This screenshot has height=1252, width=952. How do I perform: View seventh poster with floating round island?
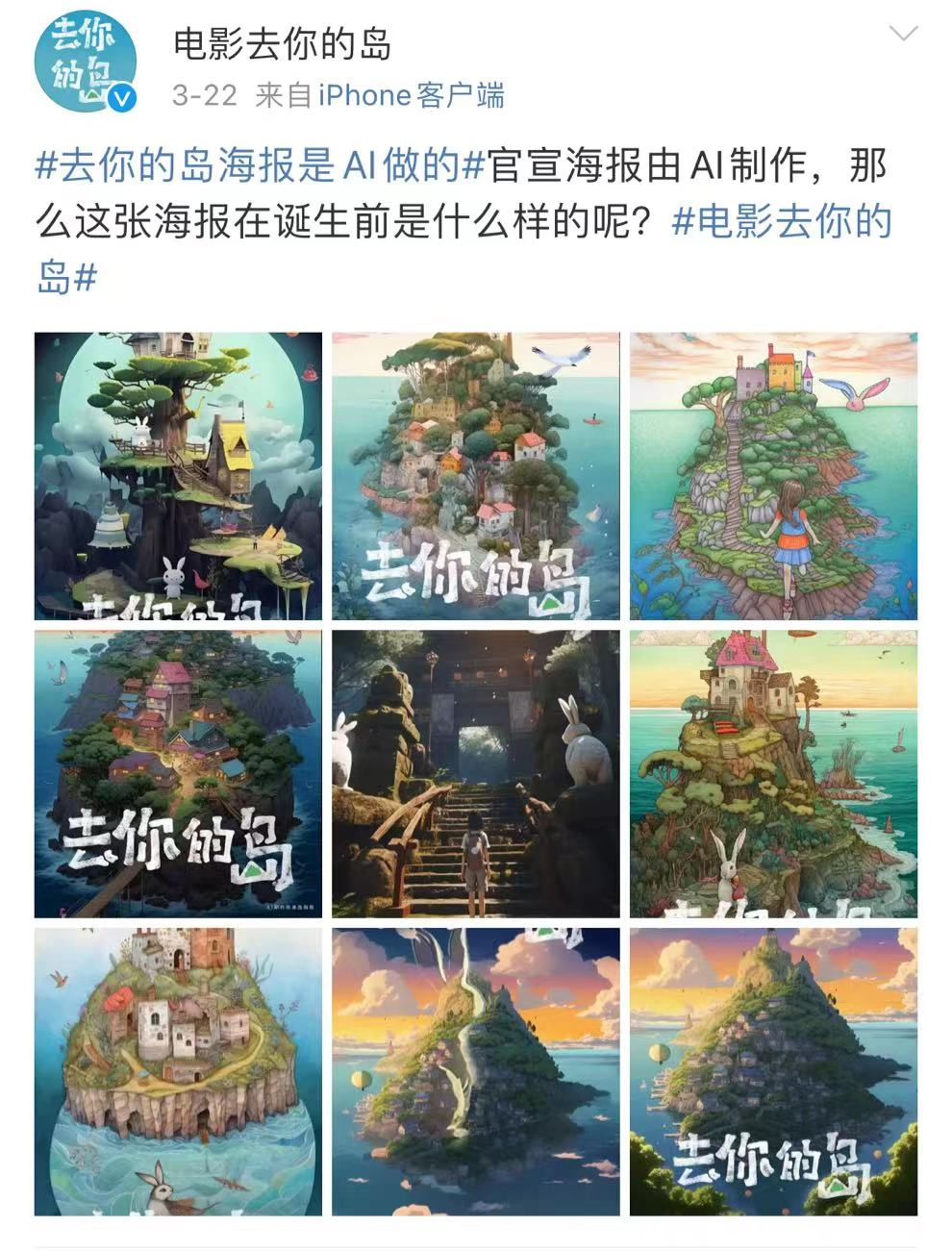point(178,1071)
